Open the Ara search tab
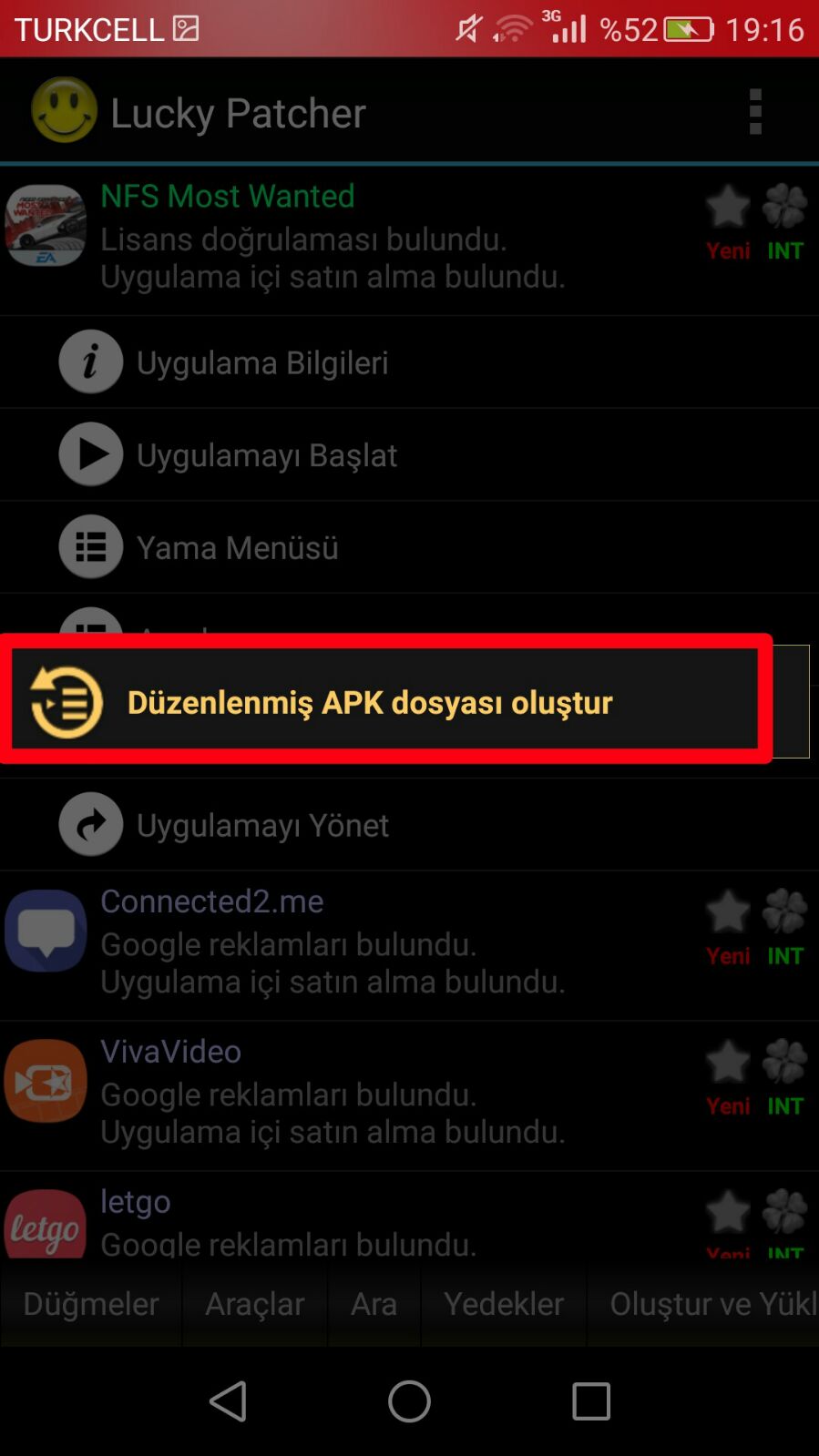The height and width of the screenshot is (1456, 819). point(374,1303)
